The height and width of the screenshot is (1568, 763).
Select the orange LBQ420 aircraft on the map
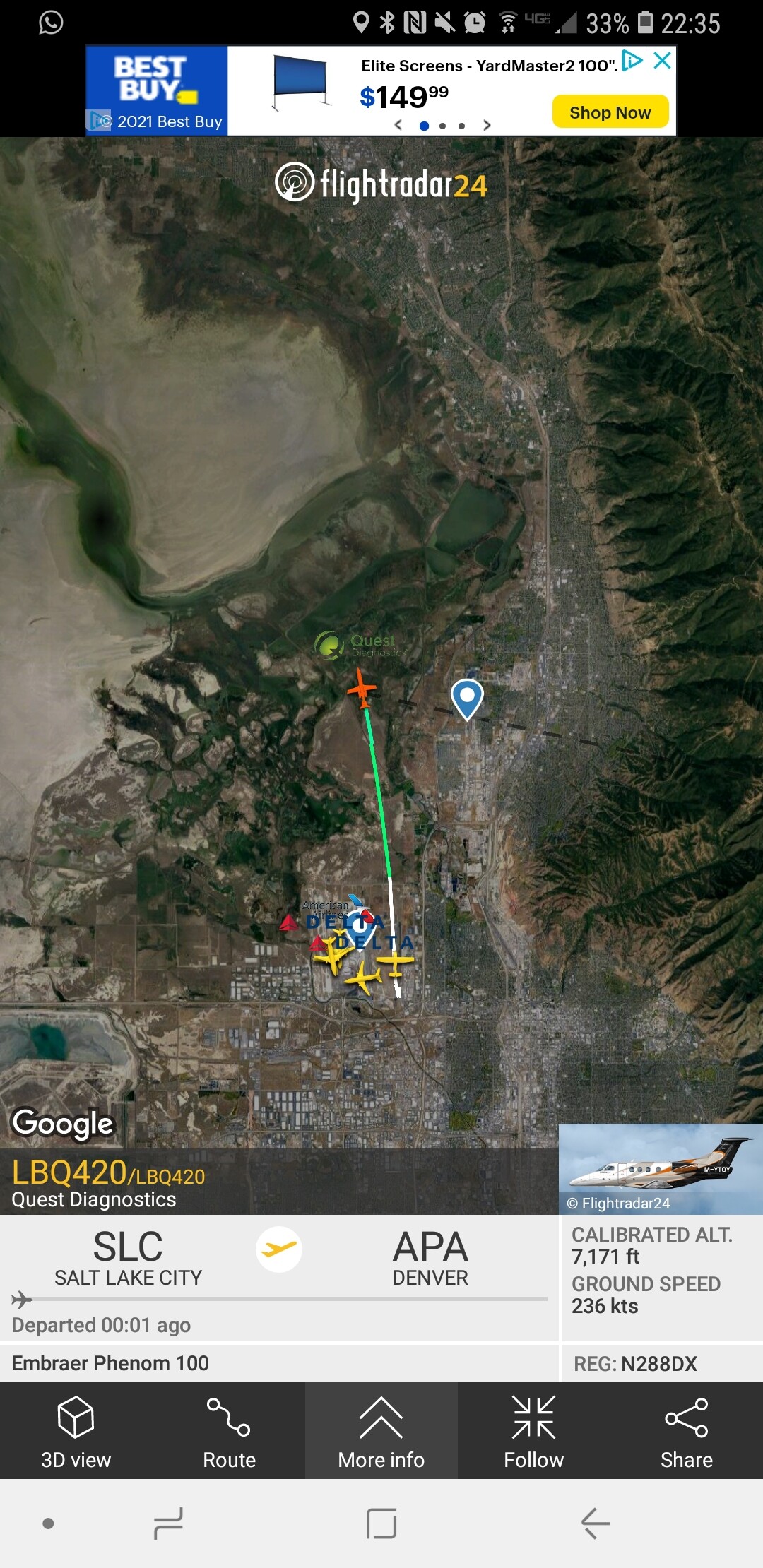(362, 689)
